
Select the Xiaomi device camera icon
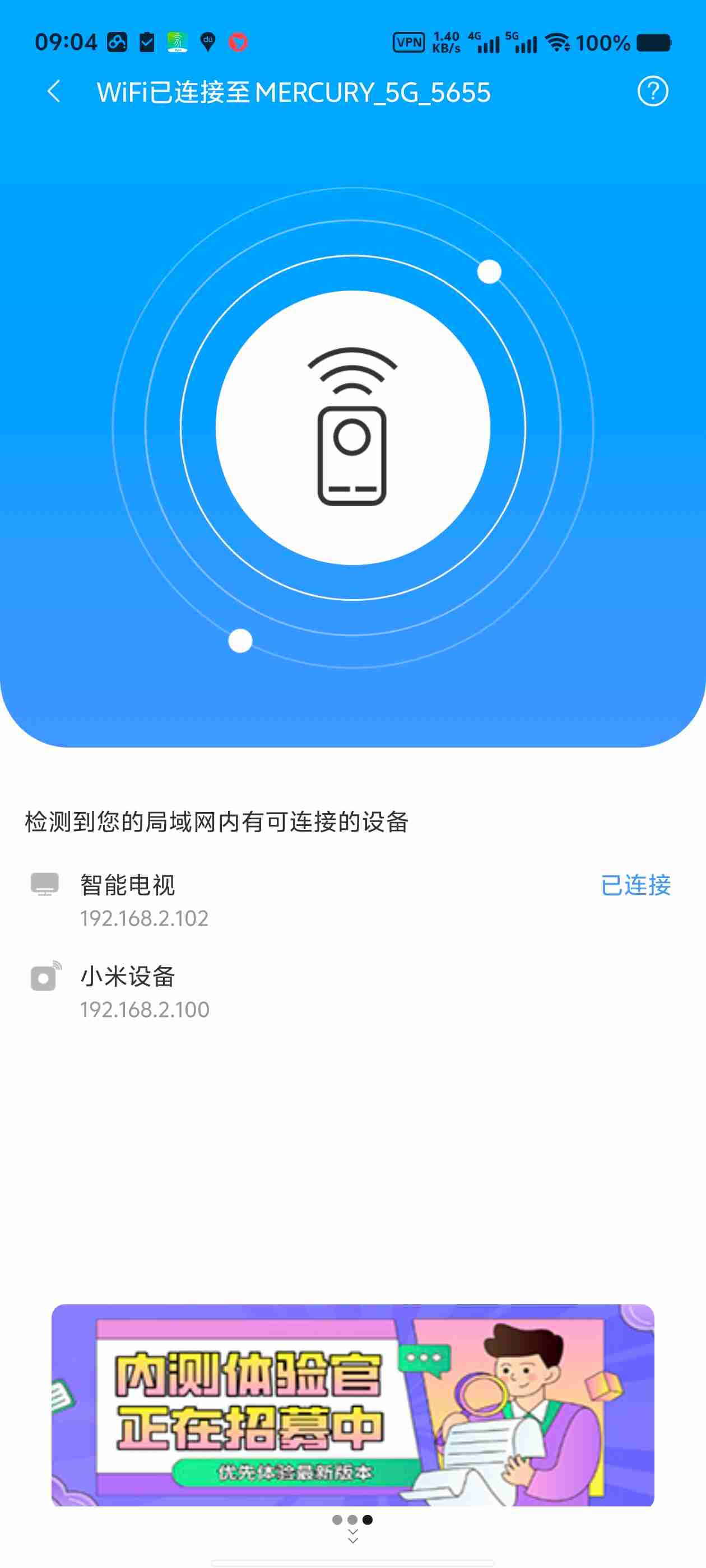tap(44, 979)
